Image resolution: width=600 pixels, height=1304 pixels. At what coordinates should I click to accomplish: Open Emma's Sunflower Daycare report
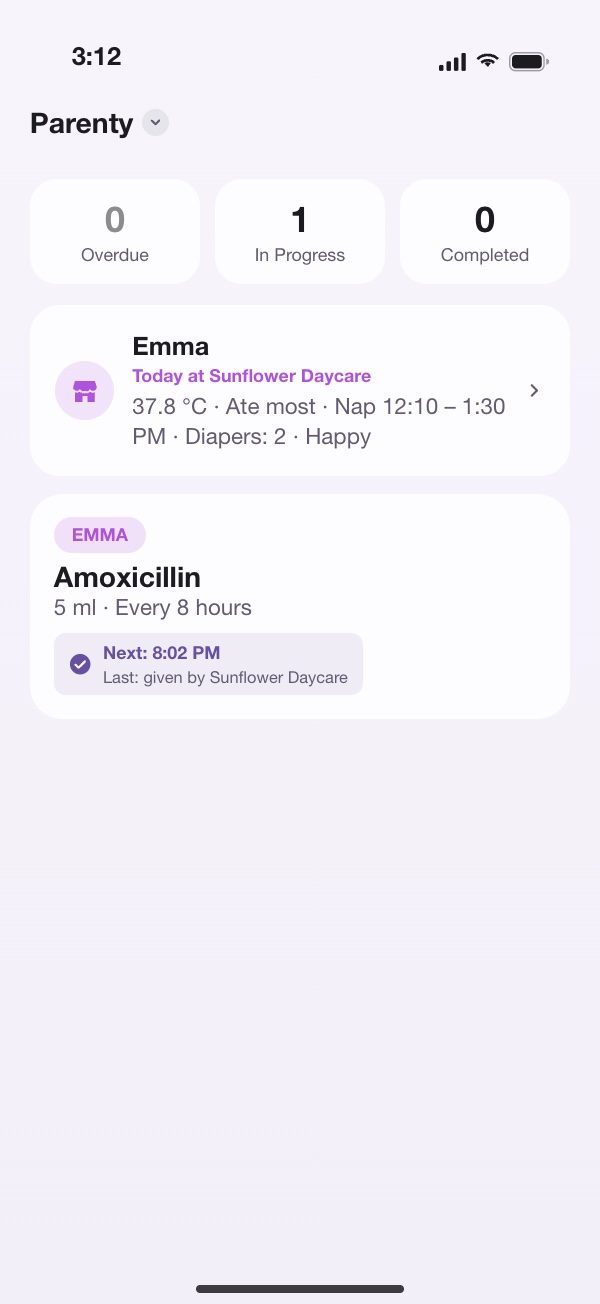[300, 391]
